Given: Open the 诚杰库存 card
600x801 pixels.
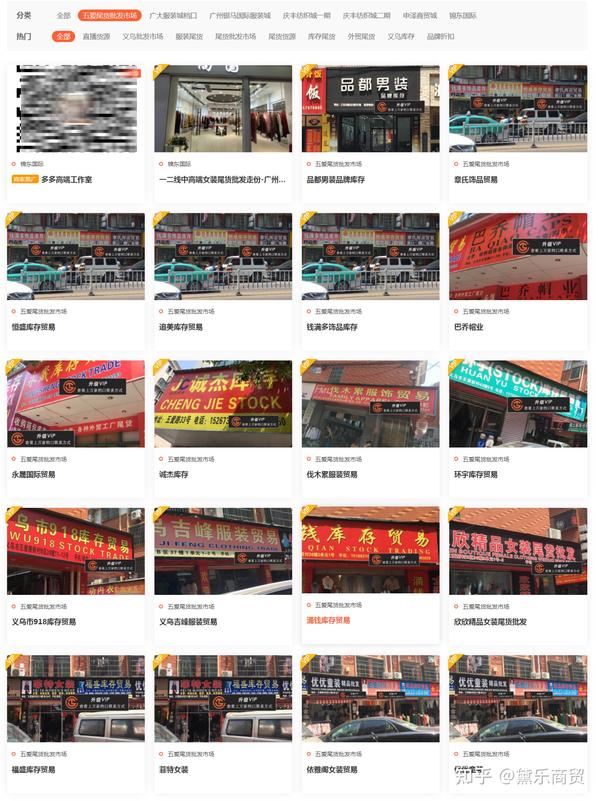Looking at the screenshot, I should click(173, 474).
